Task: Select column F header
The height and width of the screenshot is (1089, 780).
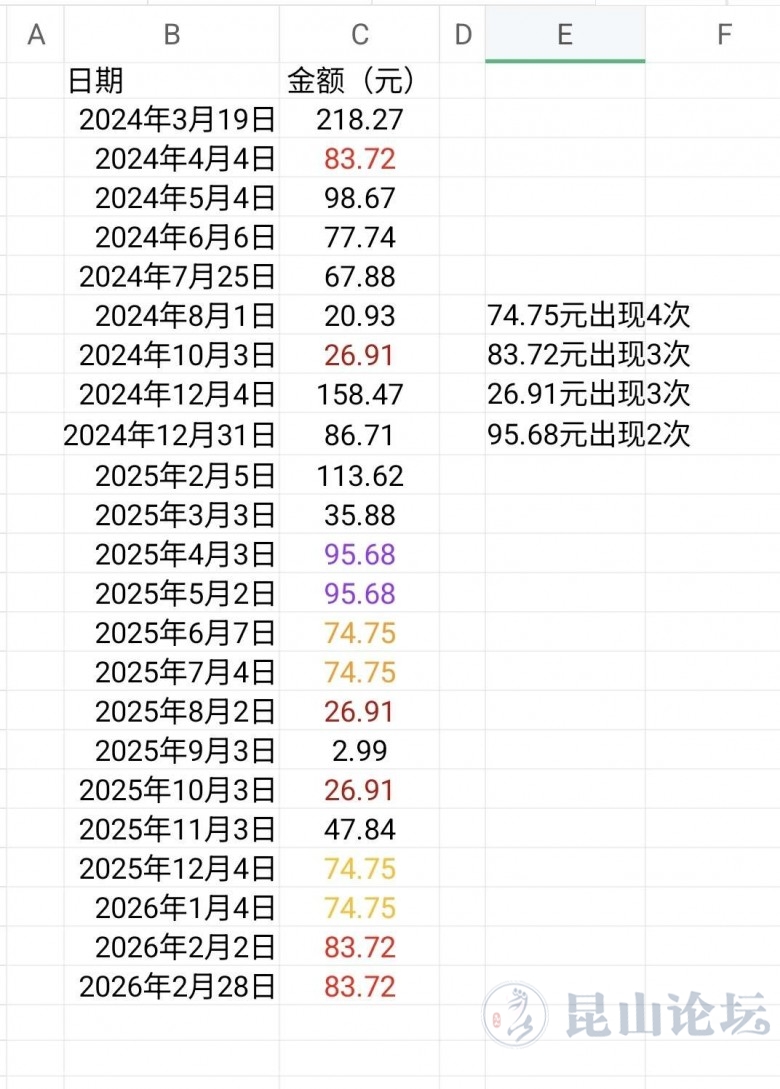Action: pos(725,34)
